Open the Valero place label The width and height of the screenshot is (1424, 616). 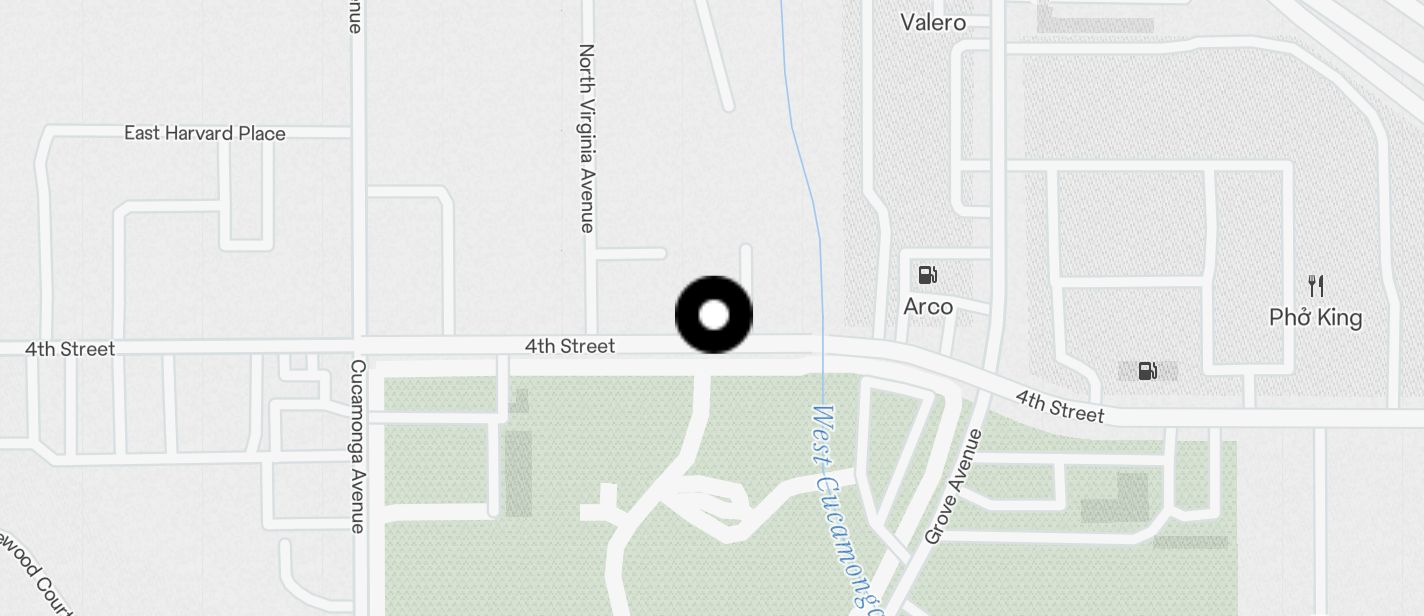[932, 22]
